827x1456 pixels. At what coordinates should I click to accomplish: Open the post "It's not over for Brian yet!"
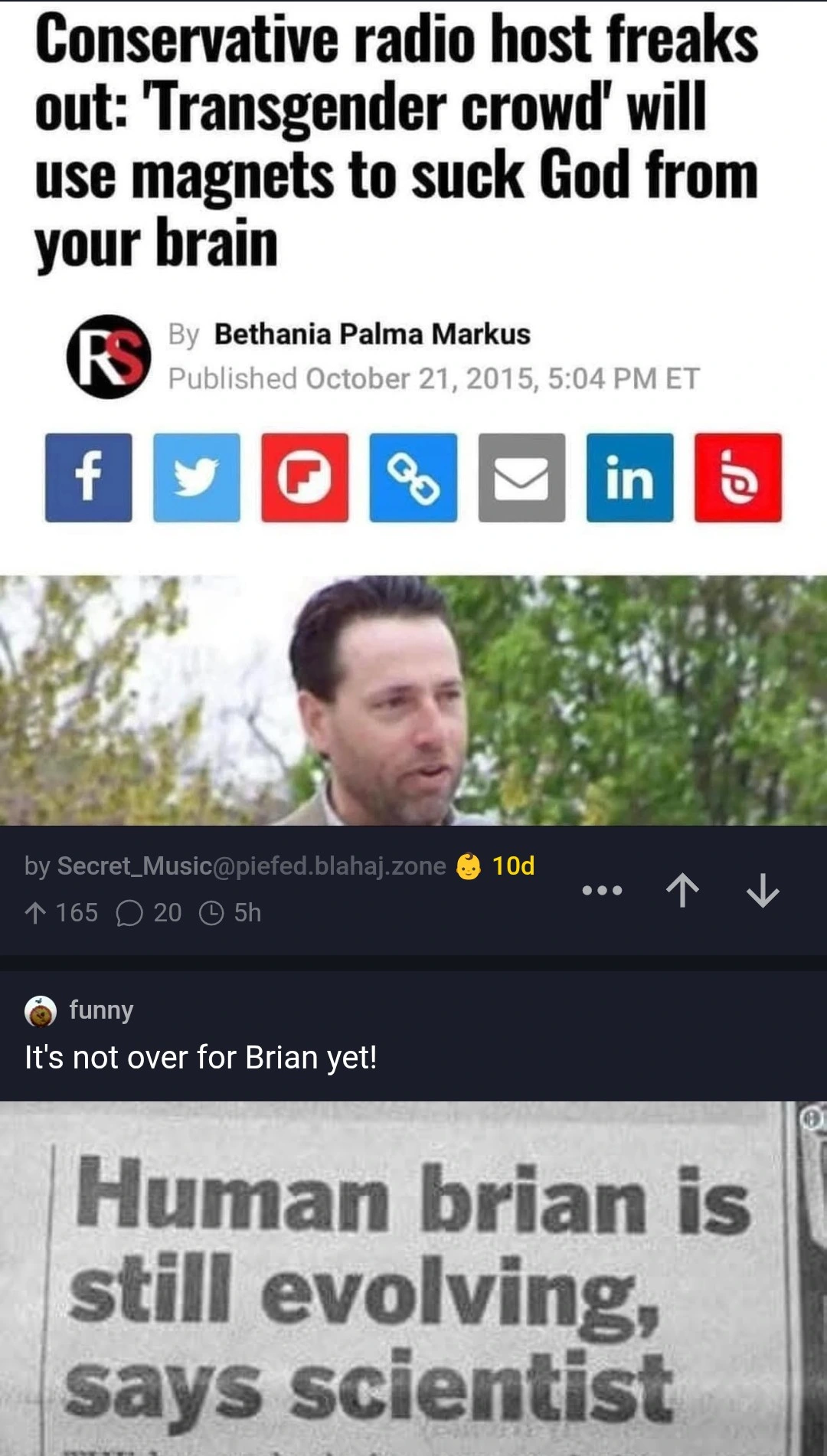coord(201,1058)
